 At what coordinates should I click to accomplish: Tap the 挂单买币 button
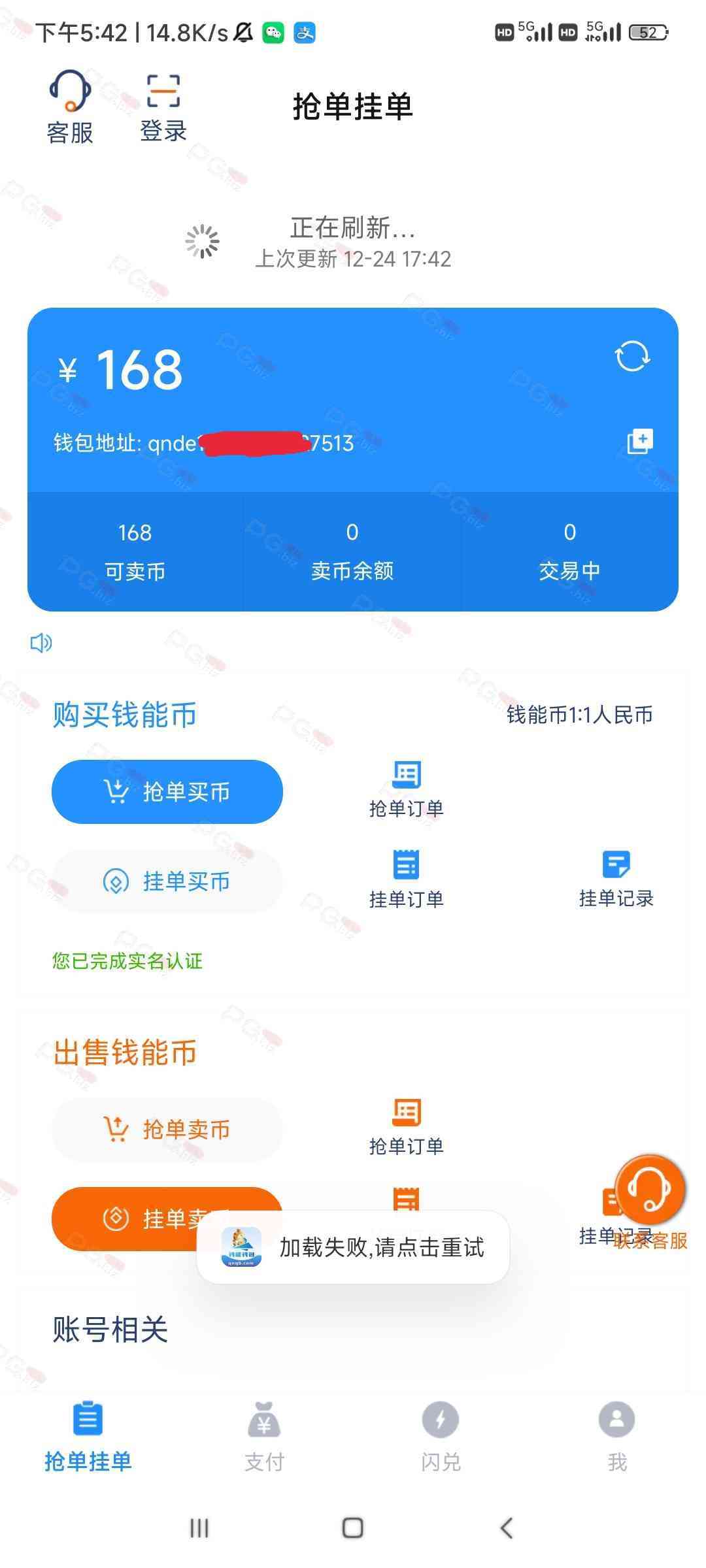pyautogui.click(x=167, y=881)
